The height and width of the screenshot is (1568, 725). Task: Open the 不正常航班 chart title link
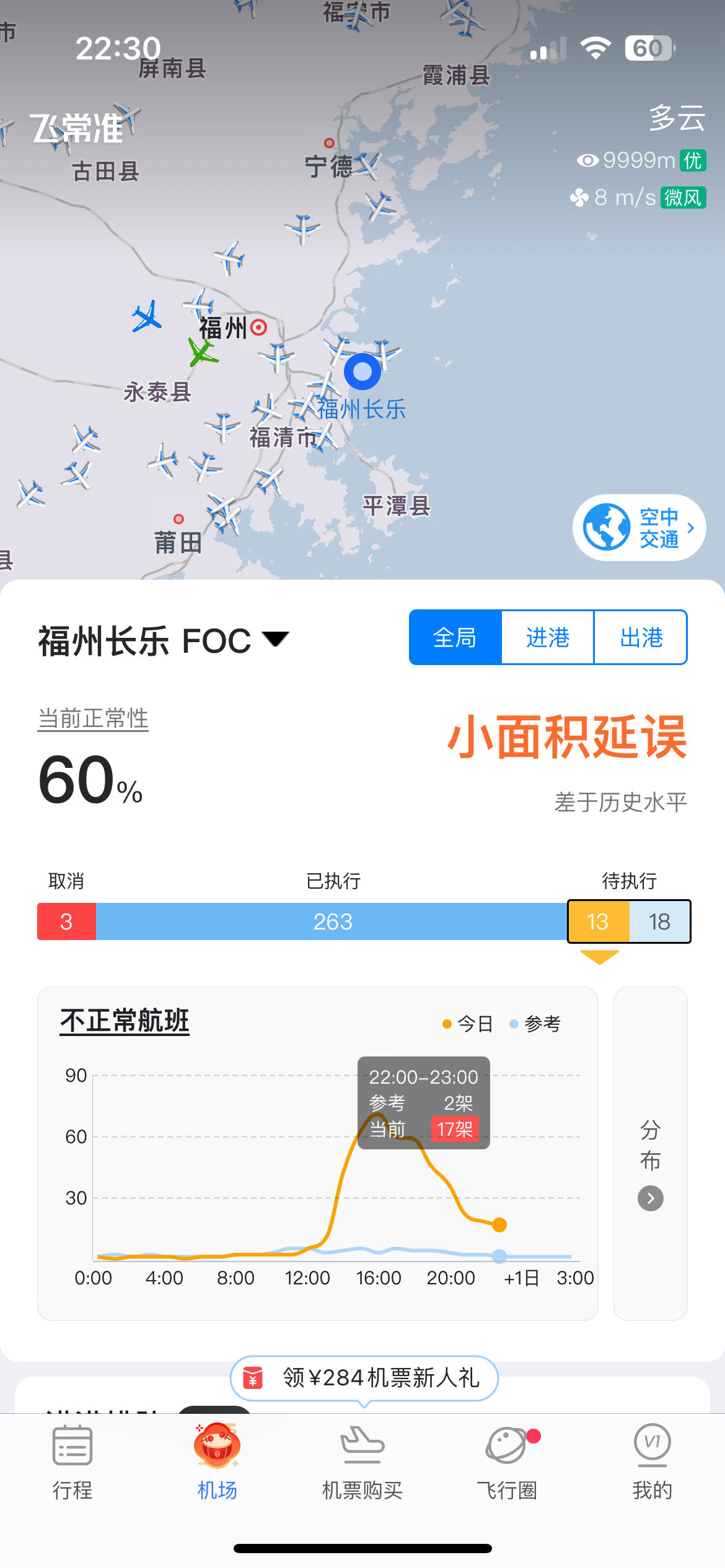tap(125, 1021)
